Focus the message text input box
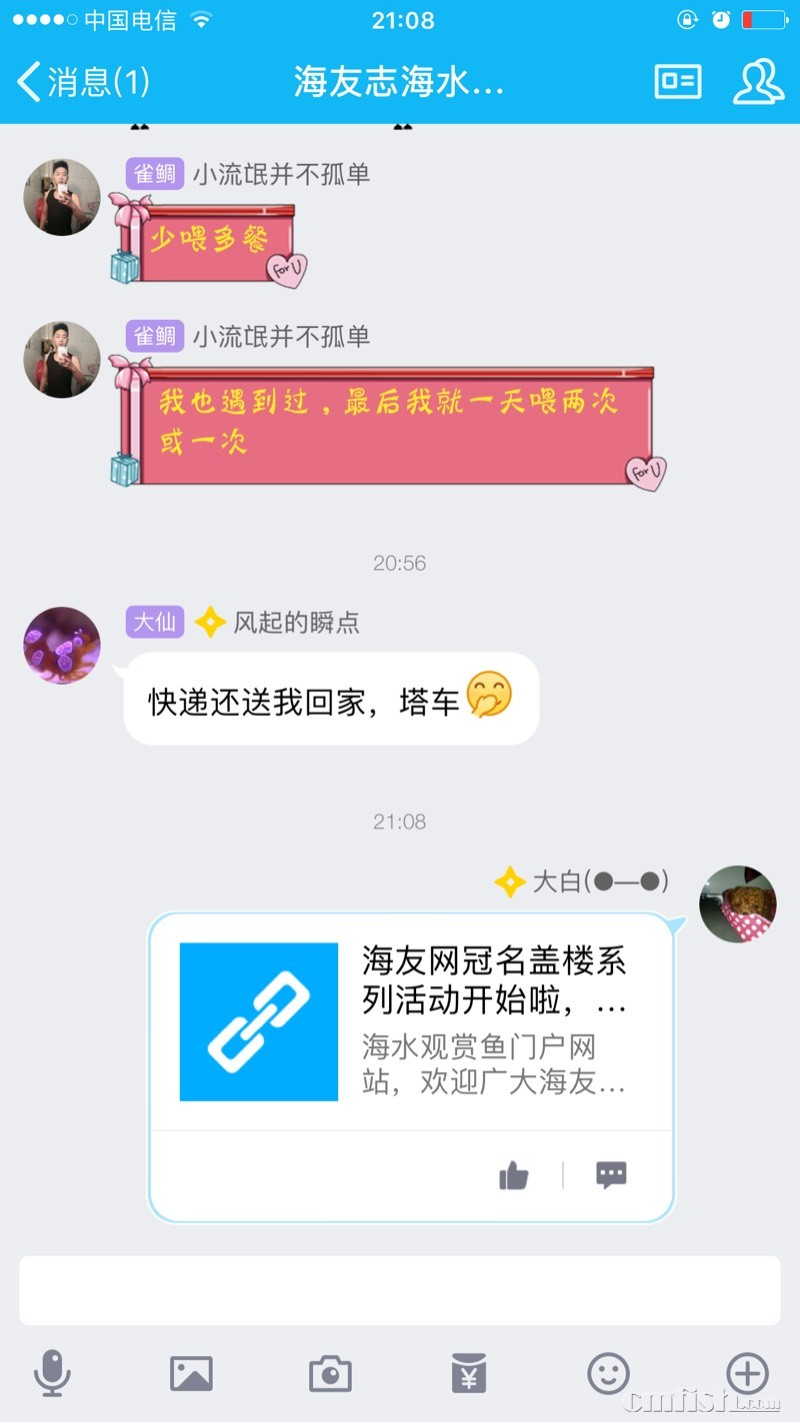Screen dimensions: 800x1423 point(400,1290)
